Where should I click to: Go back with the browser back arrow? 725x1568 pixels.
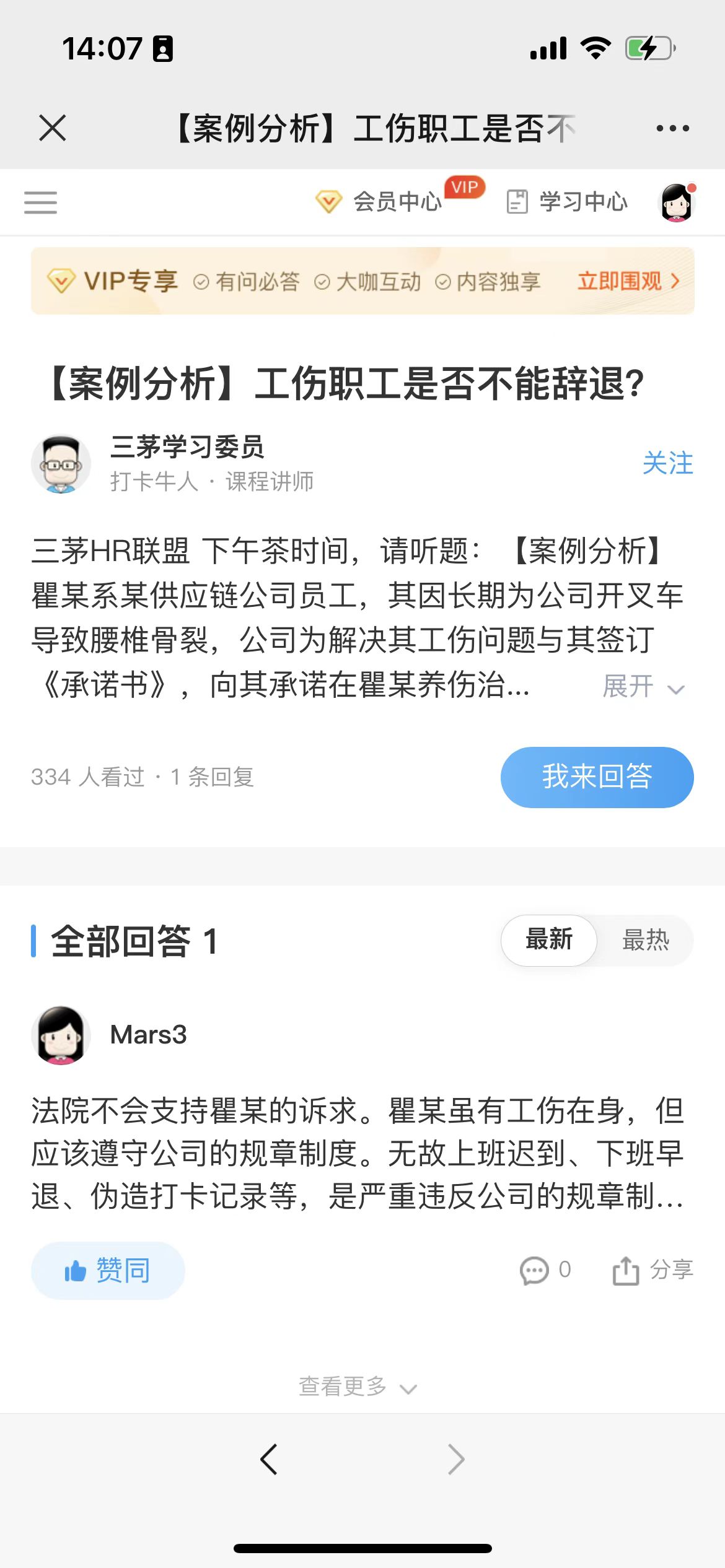268,1459
